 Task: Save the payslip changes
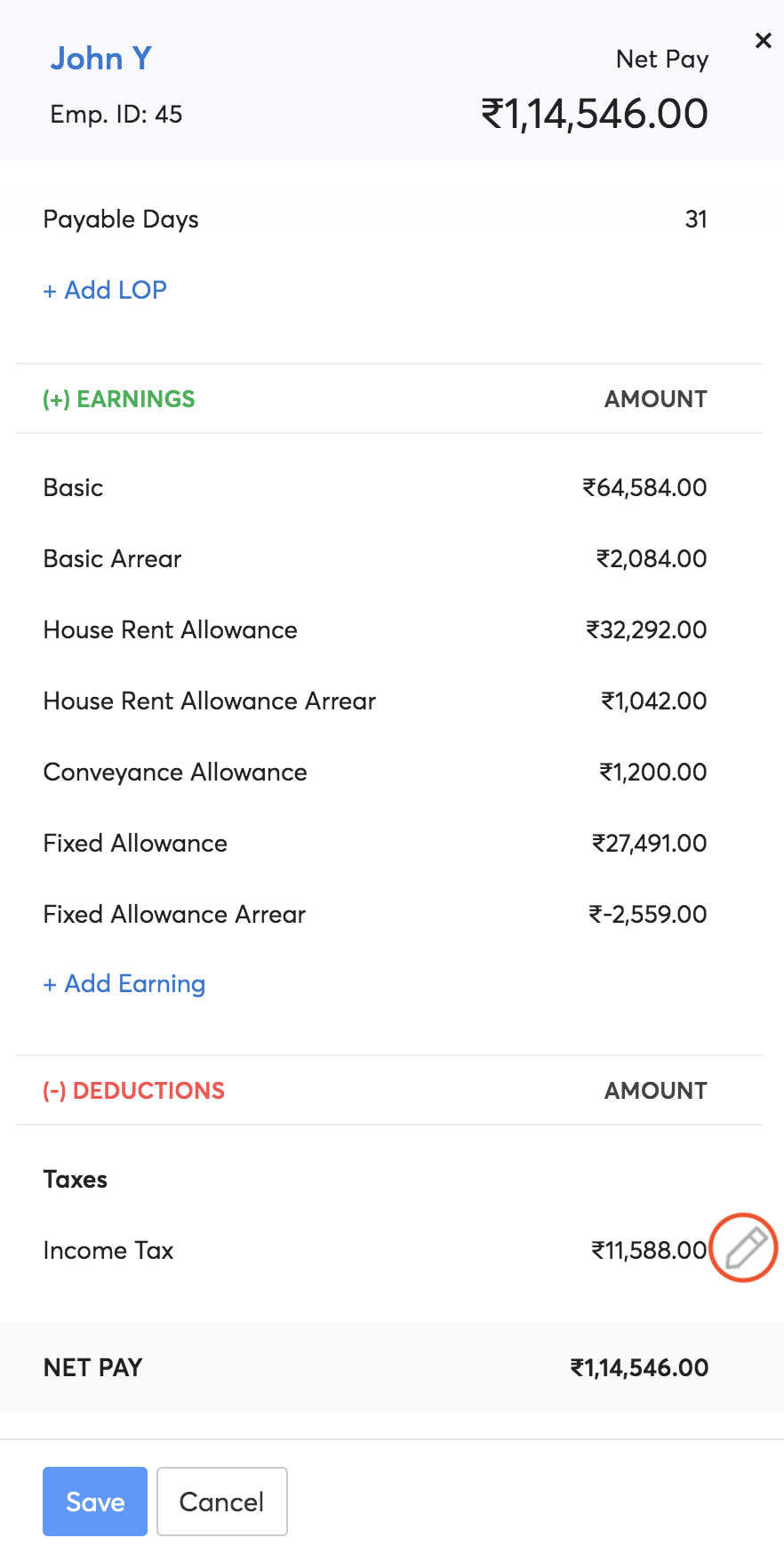click(x=94, y=1502)
